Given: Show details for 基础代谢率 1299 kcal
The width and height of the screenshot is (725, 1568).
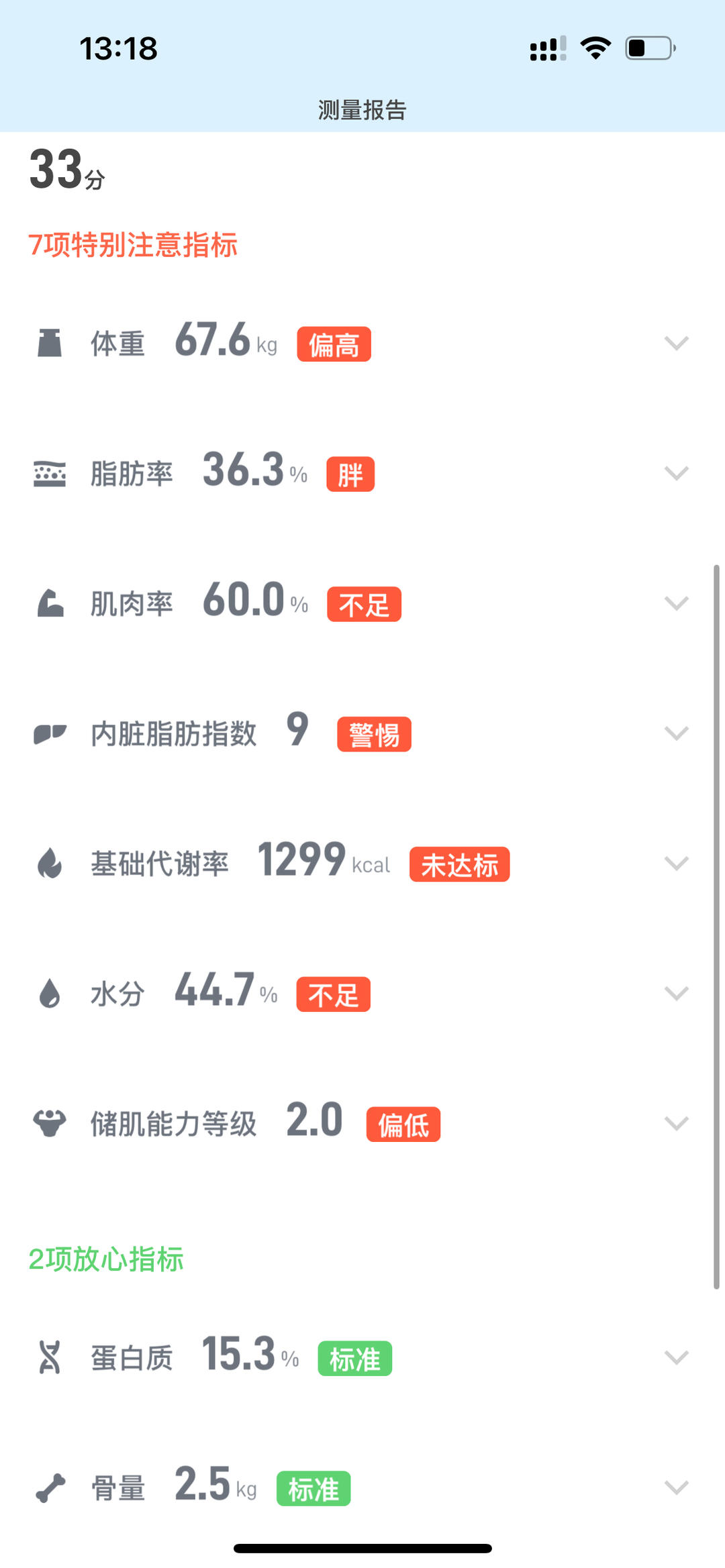Looking at the screenshot, I should point(676,864).
